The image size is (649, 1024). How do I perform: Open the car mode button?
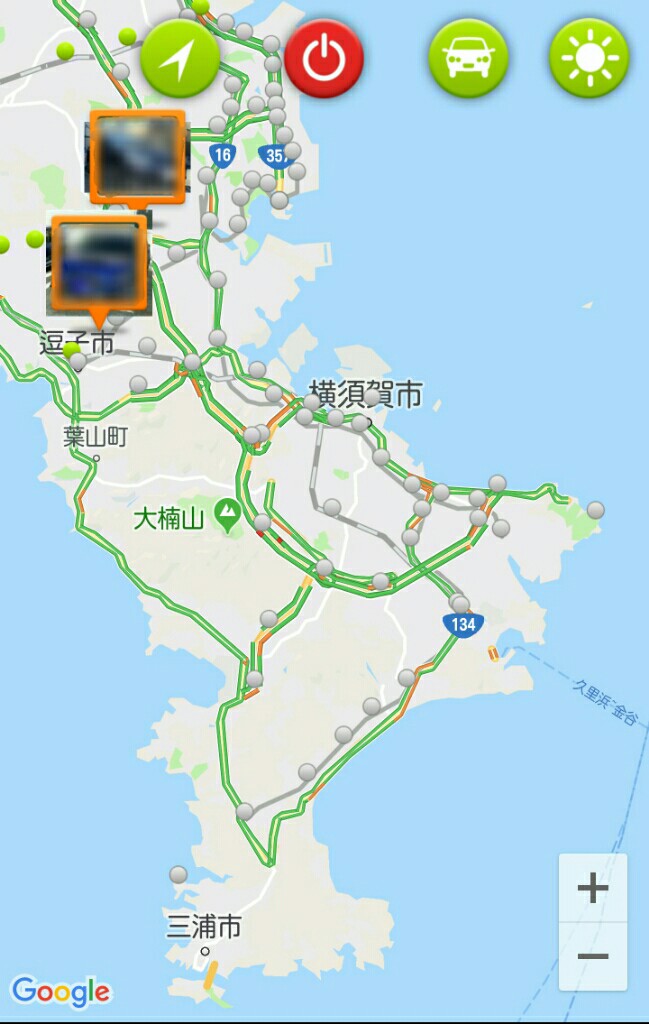pos(468,58)
